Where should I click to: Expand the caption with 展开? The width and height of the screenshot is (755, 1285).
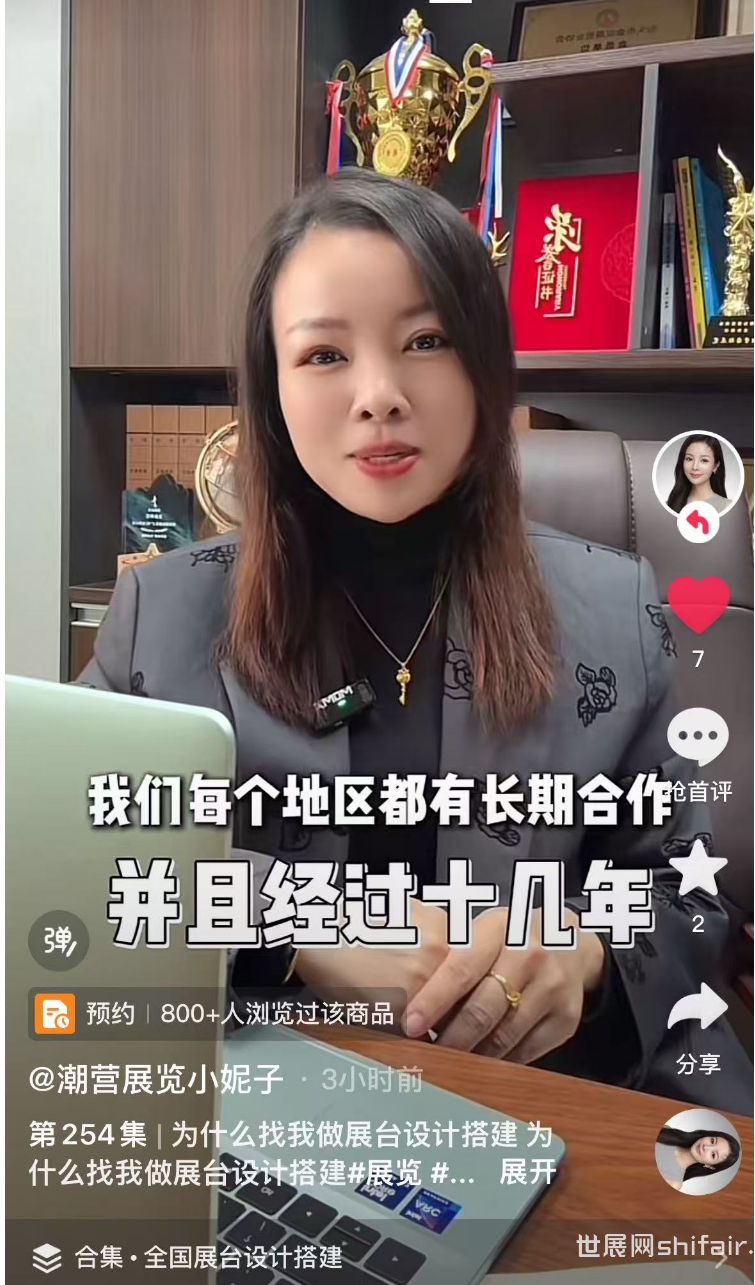click(527, 1172)
